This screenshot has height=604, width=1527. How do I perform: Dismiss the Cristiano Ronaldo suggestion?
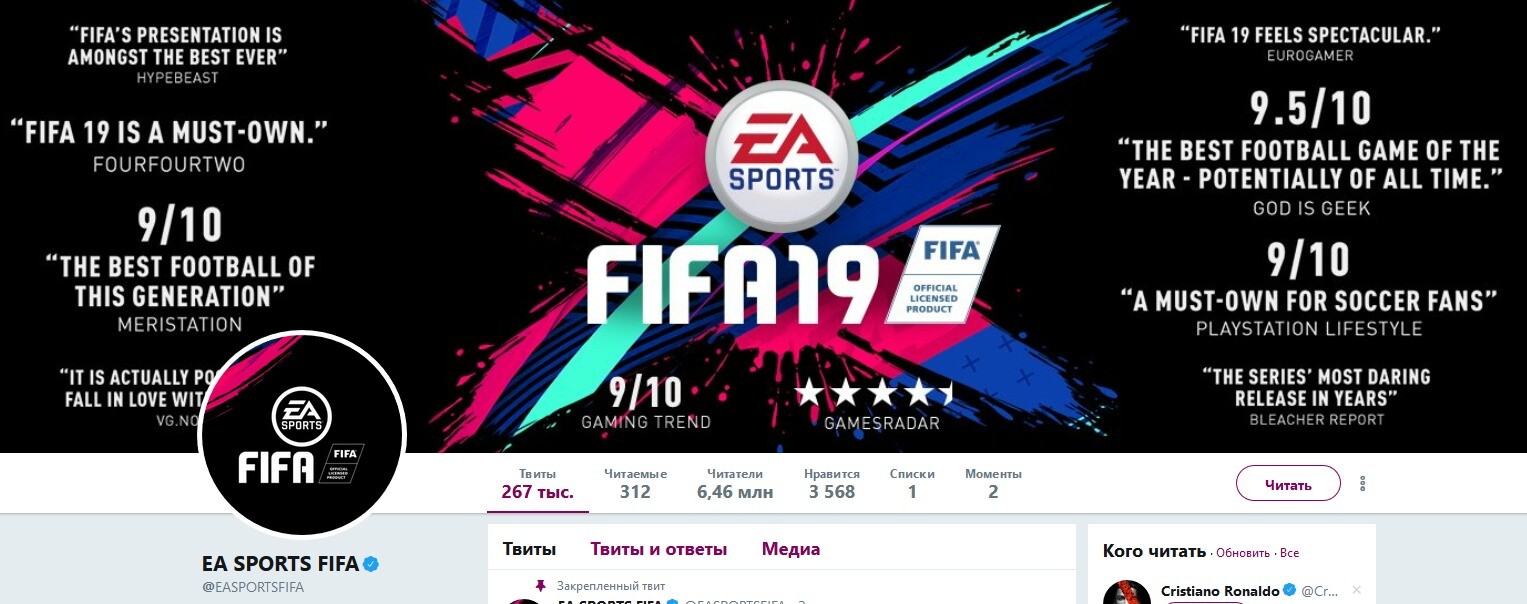1356,590
